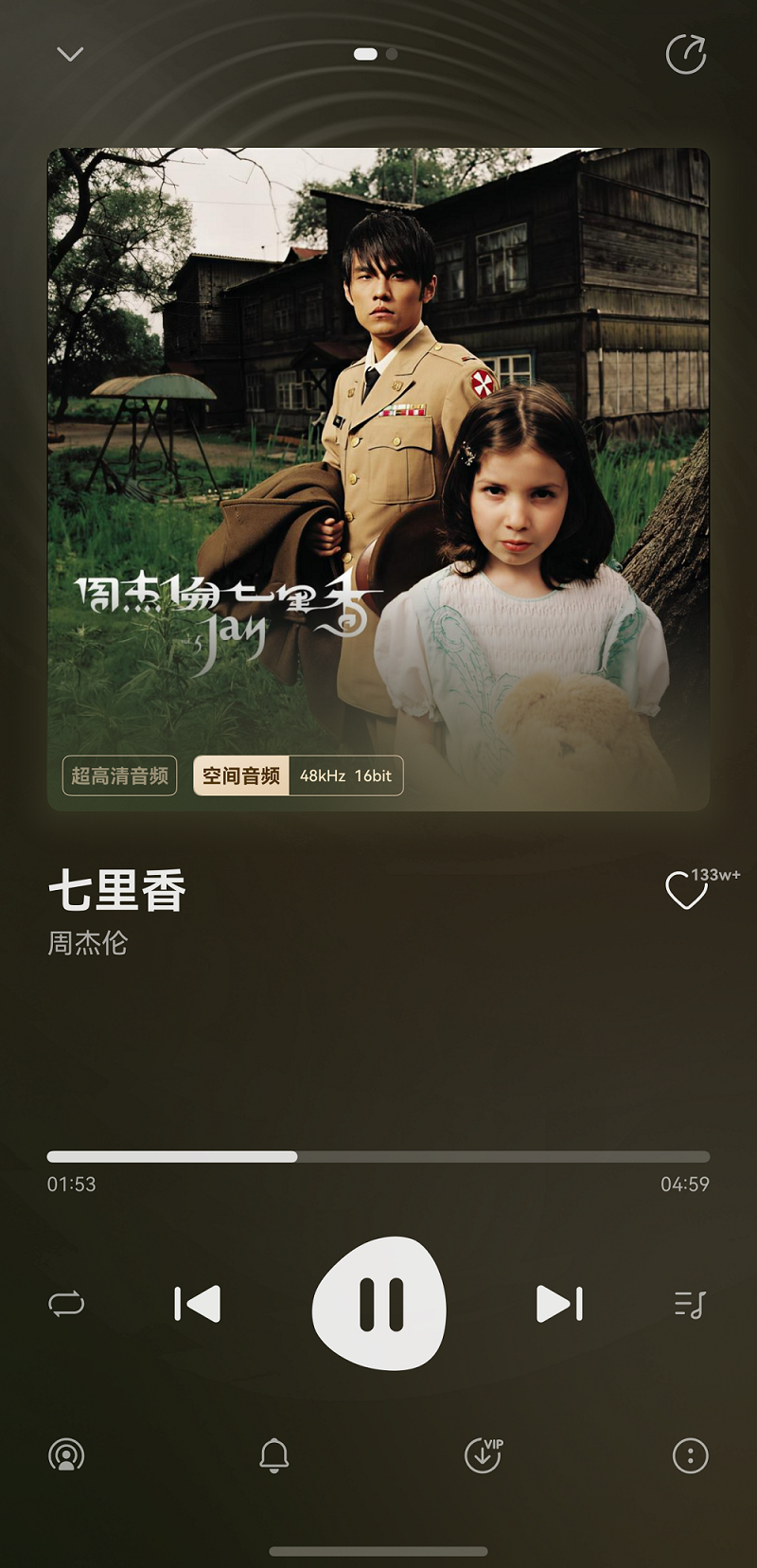Screen dimensions: 757x1568
Task: Change the loop play mode
Action: pyautogui.click(x=66, y=1304)
